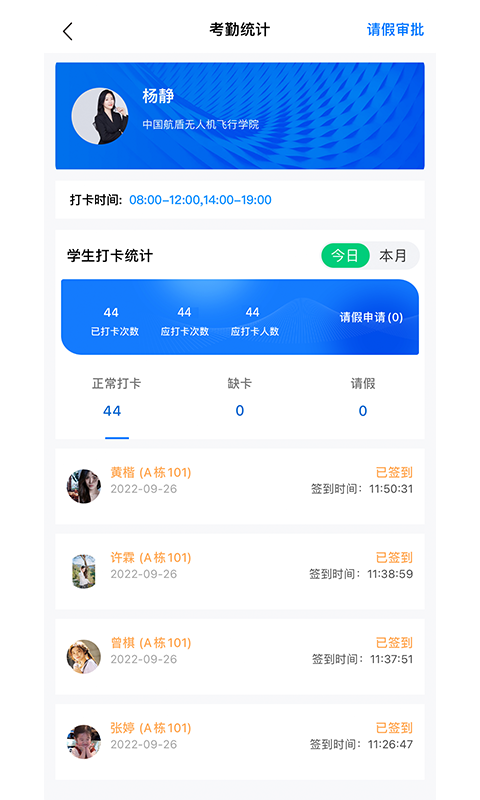This screenshot has width=480, height=800.
Task: Open 黄楷's check-in record
Action: [240, 486]
